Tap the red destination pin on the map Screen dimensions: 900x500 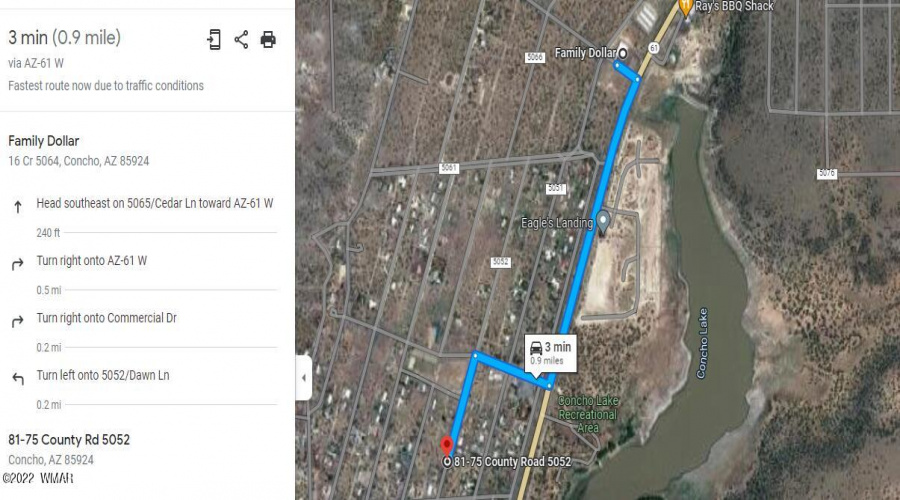[x=446, y=444]
